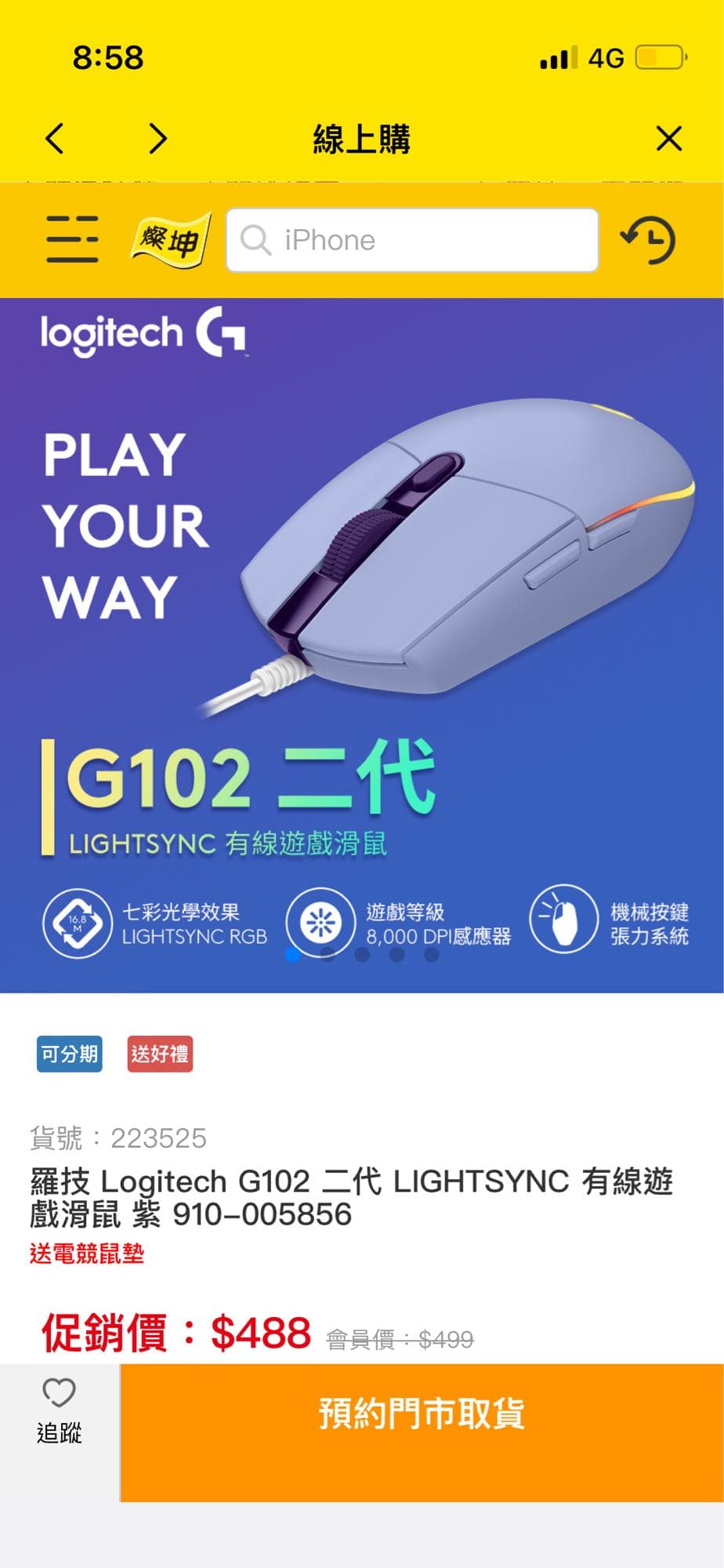
Task: Tap the search magnifier icon
Action: point(256,240)
